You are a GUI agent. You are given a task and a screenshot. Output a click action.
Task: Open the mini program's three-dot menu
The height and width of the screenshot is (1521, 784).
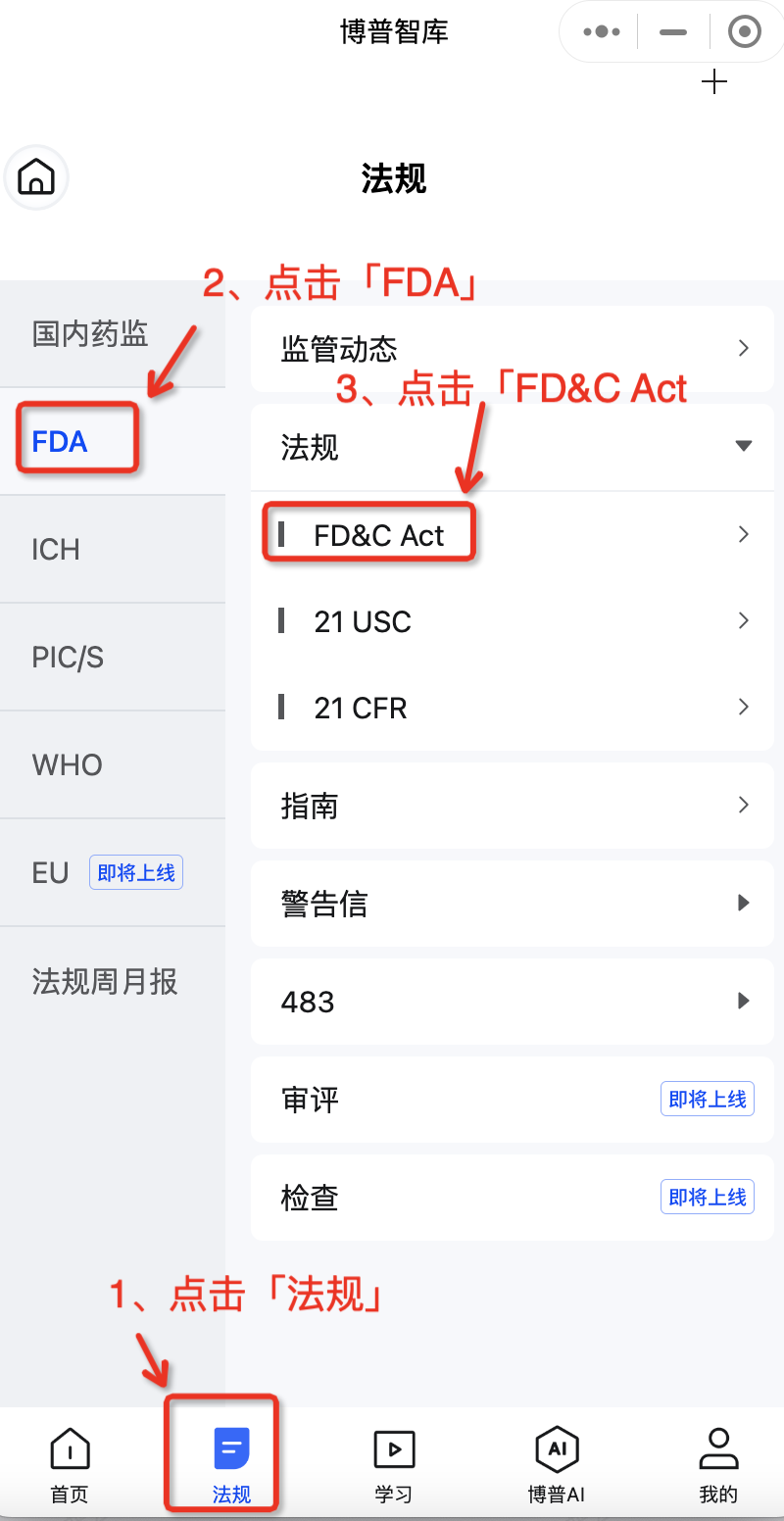point(601,32)
